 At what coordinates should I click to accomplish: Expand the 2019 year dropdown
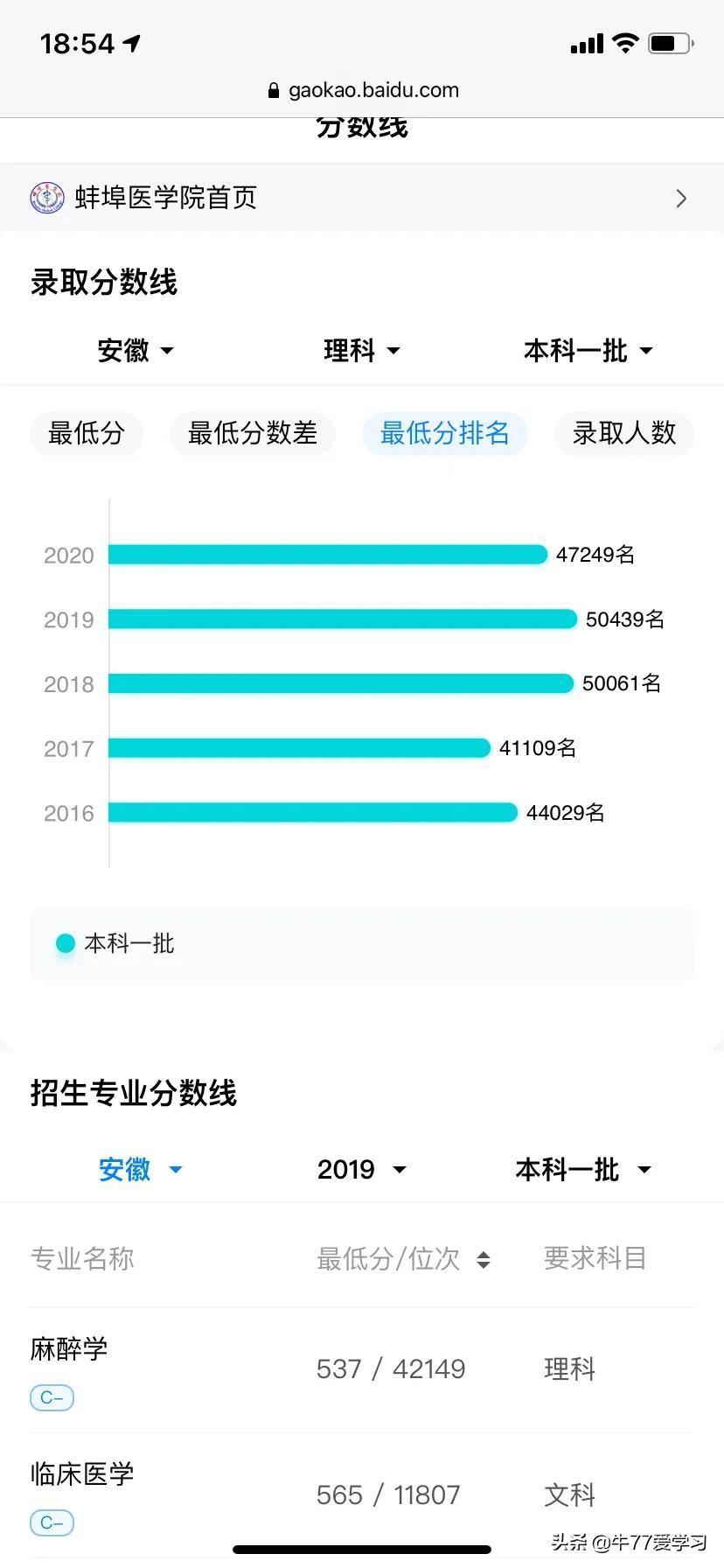[x=362, y=1170]
